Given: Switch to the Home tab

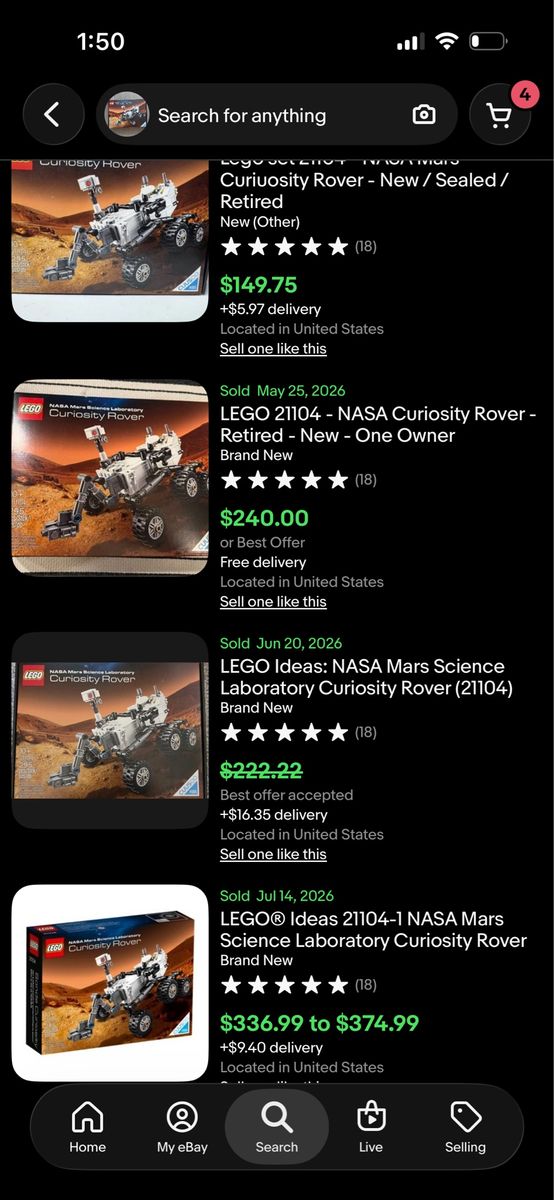Looking at the screenshot, I should coord(88,1128).
